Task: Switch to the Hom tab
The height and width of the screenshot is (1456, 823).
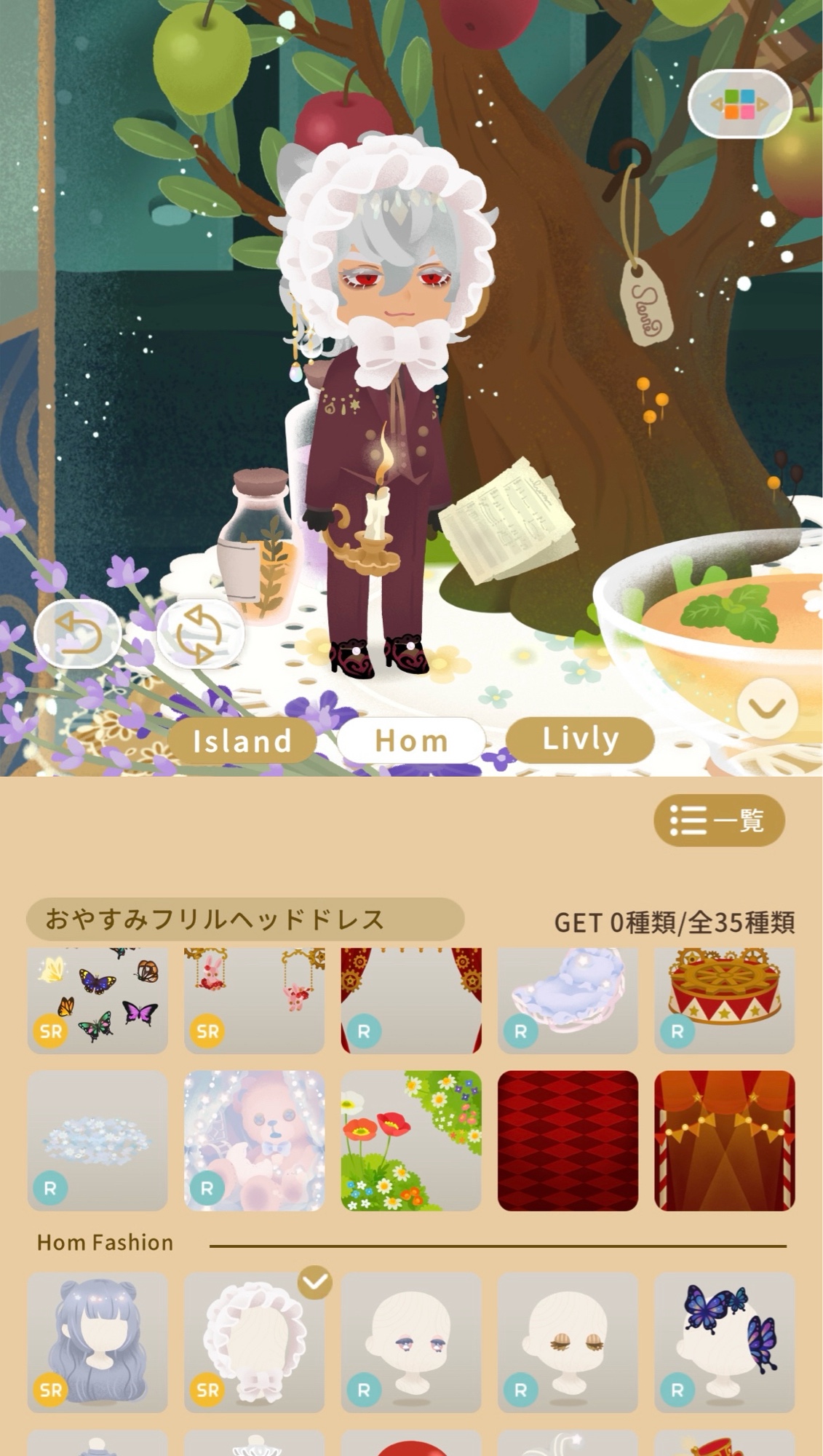Action: (x=411, y=741)
